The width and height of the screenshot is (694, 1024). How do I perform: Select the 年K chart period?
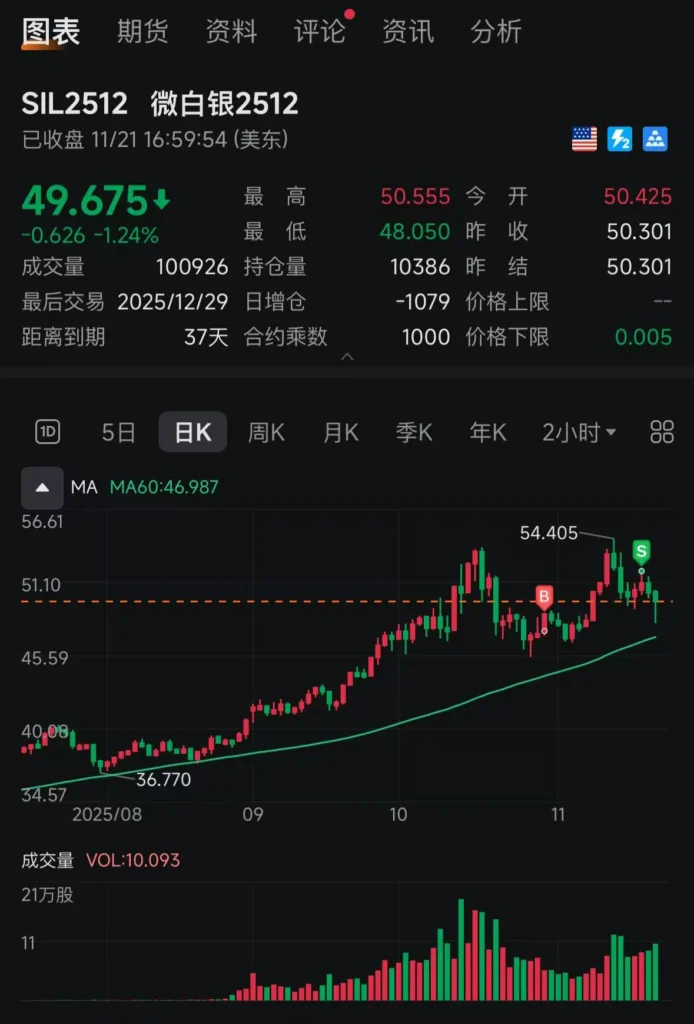488,432
